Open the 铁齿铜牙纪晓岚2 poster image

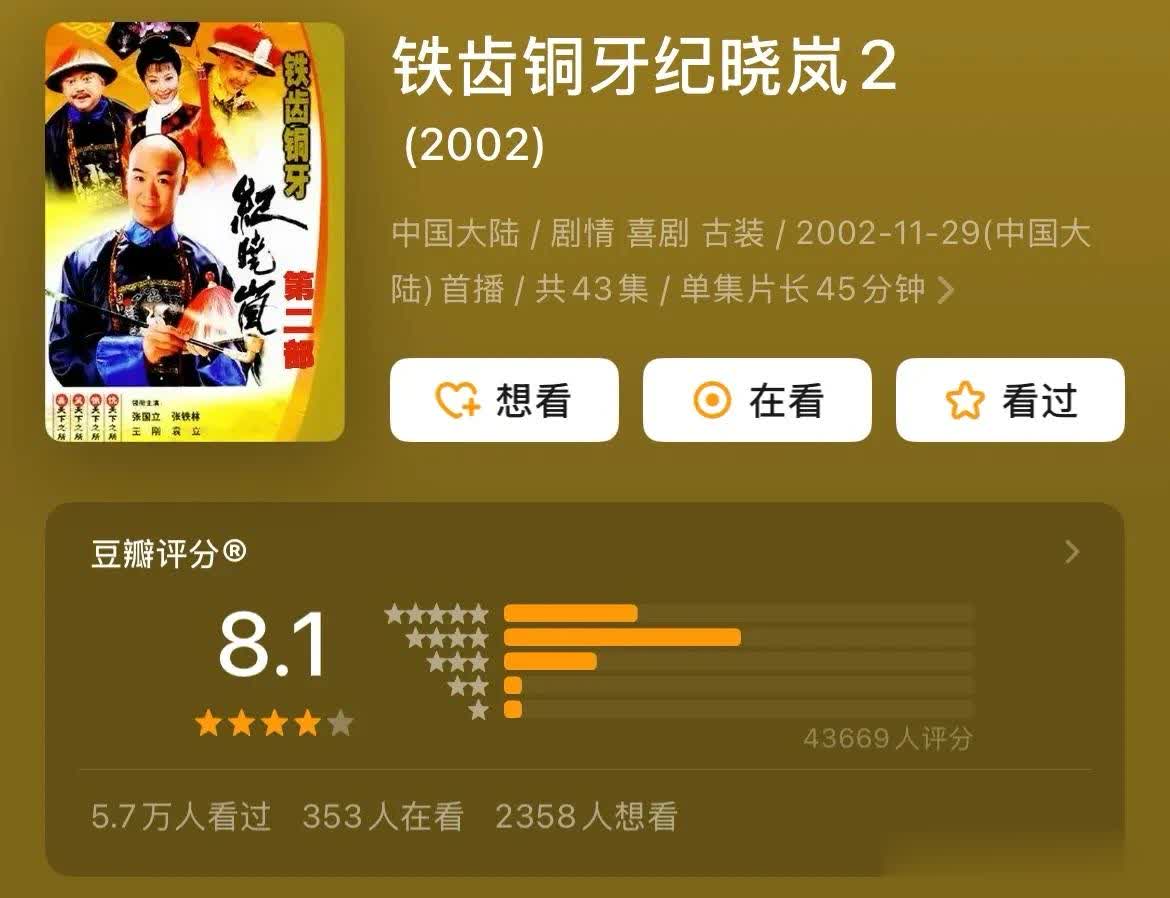click(195, 232)
